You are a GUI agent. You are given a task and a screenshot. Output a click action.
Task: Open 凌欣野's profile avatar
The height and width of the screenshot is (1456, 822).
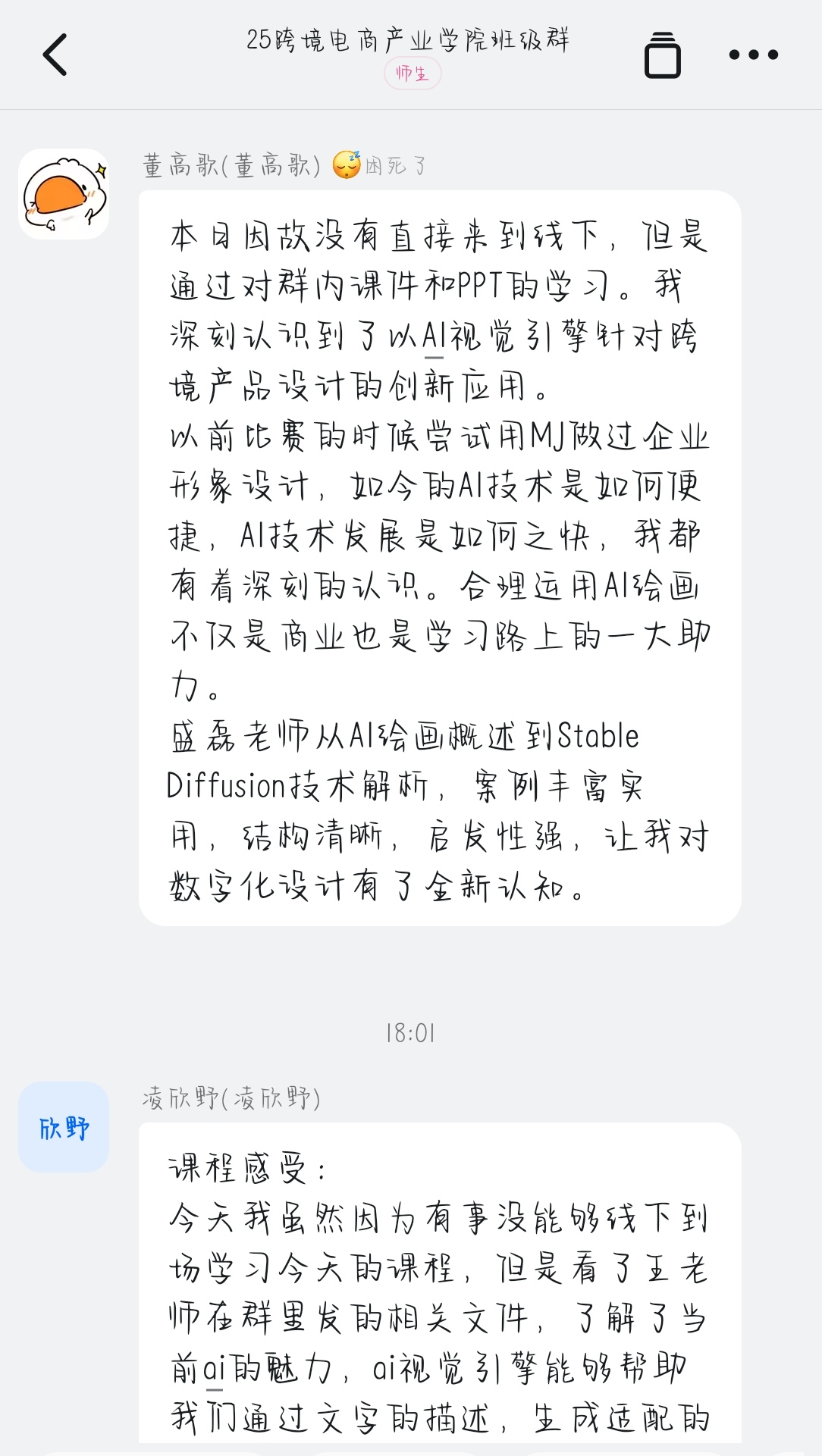[x=64, y=1127]
